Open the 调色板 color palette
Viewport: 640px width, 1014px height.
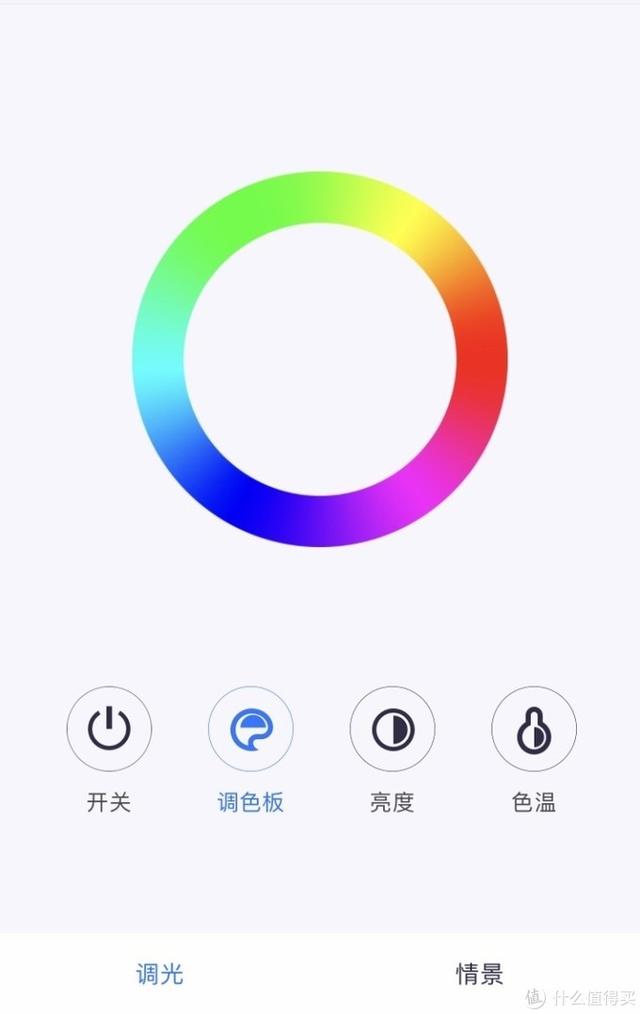[250, 729]
